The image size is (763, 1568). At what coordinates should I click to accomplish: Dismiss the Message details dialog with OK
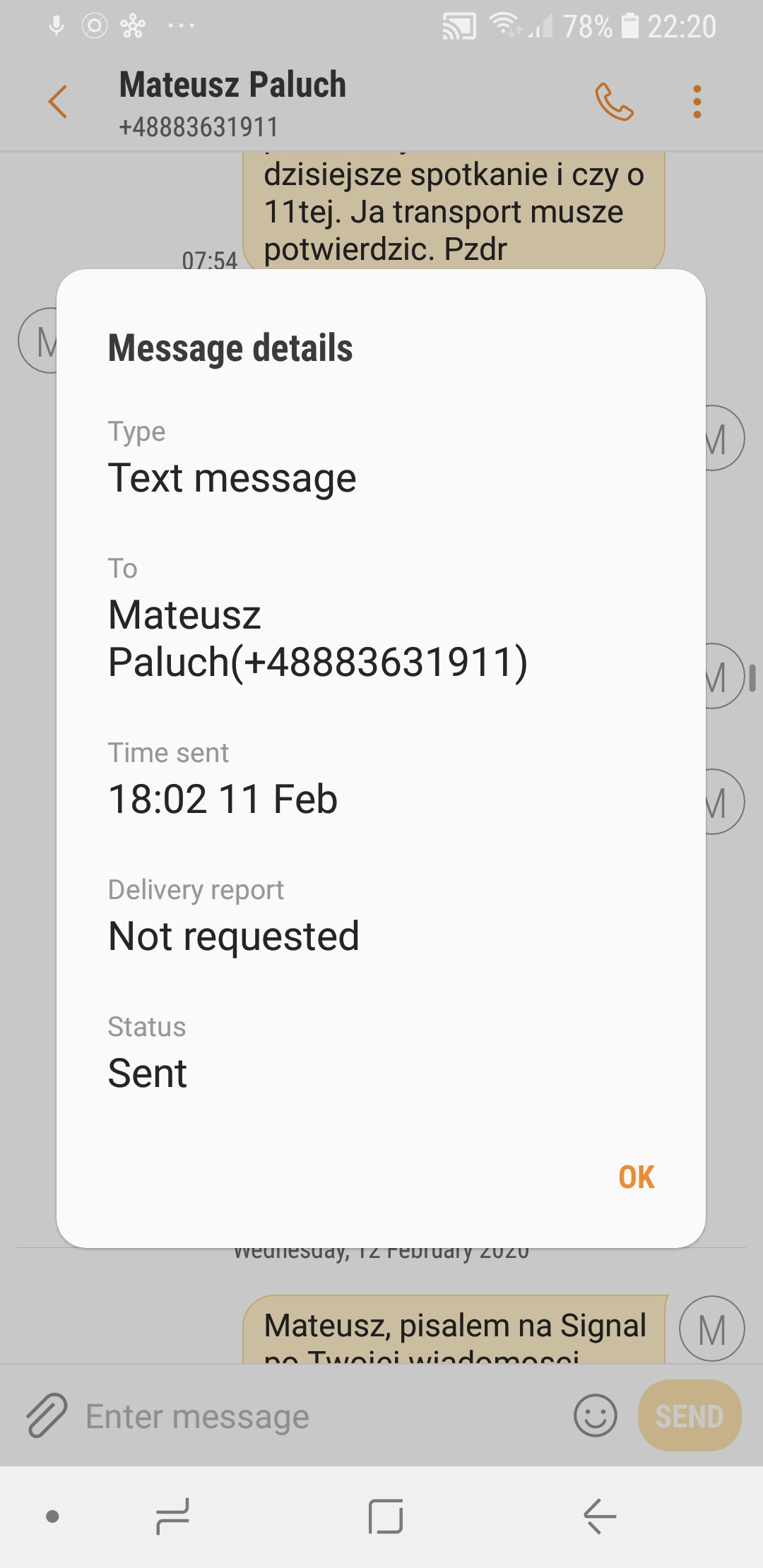pyautogui.click(x=637, y=1177)
